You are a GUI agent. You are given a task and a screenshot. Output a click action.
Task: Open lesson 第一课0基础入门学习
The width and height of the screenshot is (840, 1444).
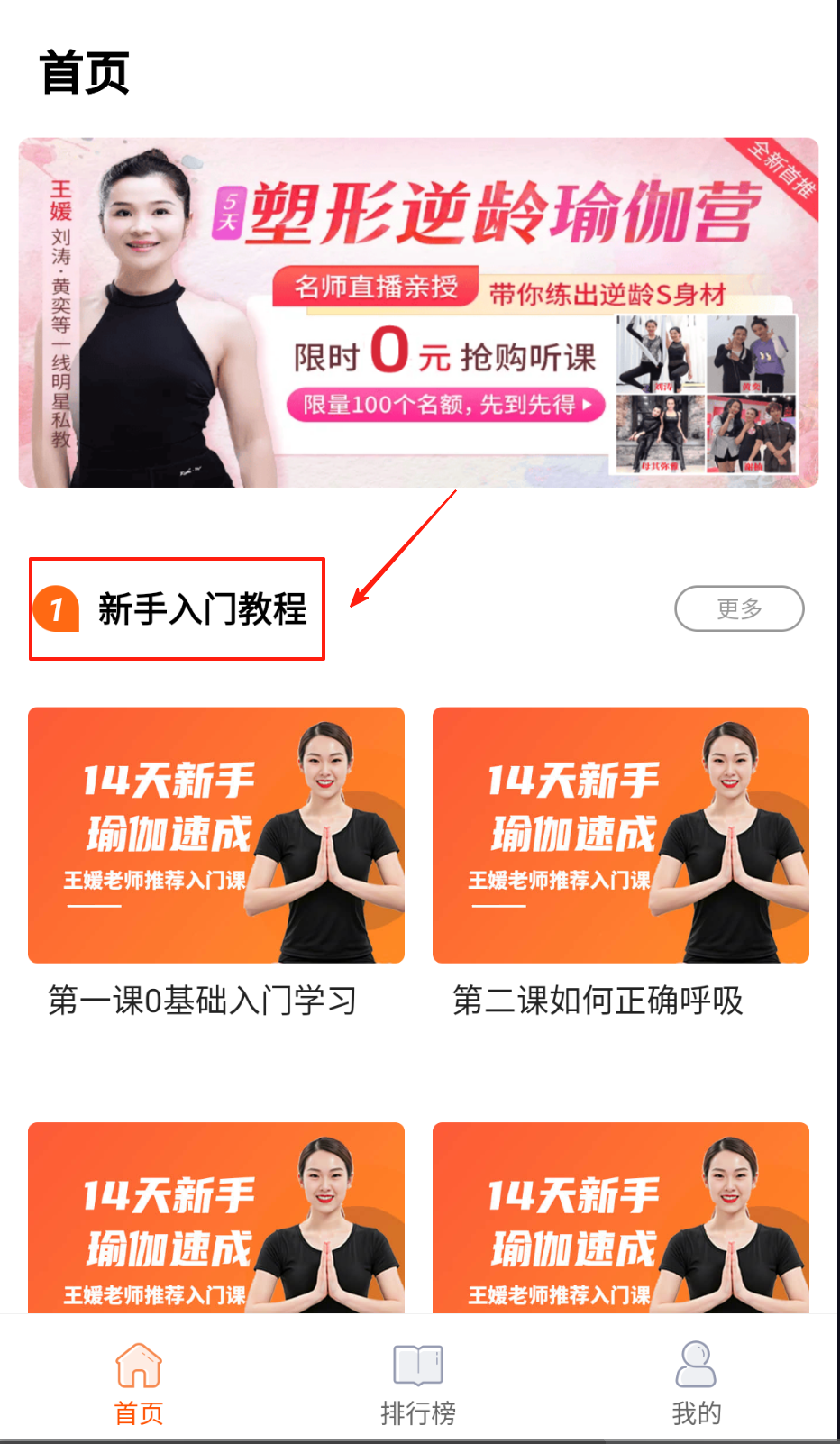tap(216, 835)
